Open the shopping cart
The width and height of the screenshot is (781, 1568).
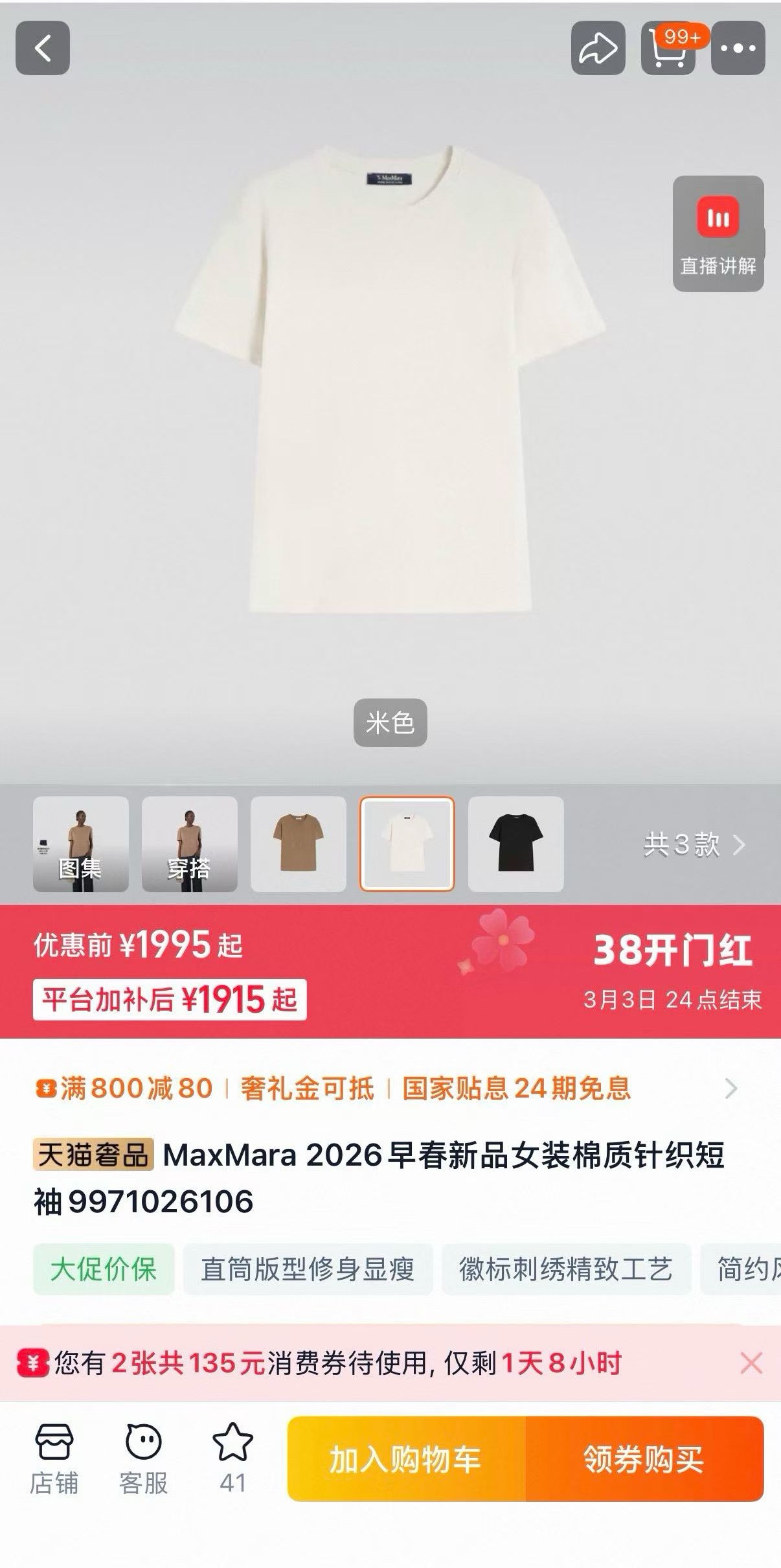668,49
